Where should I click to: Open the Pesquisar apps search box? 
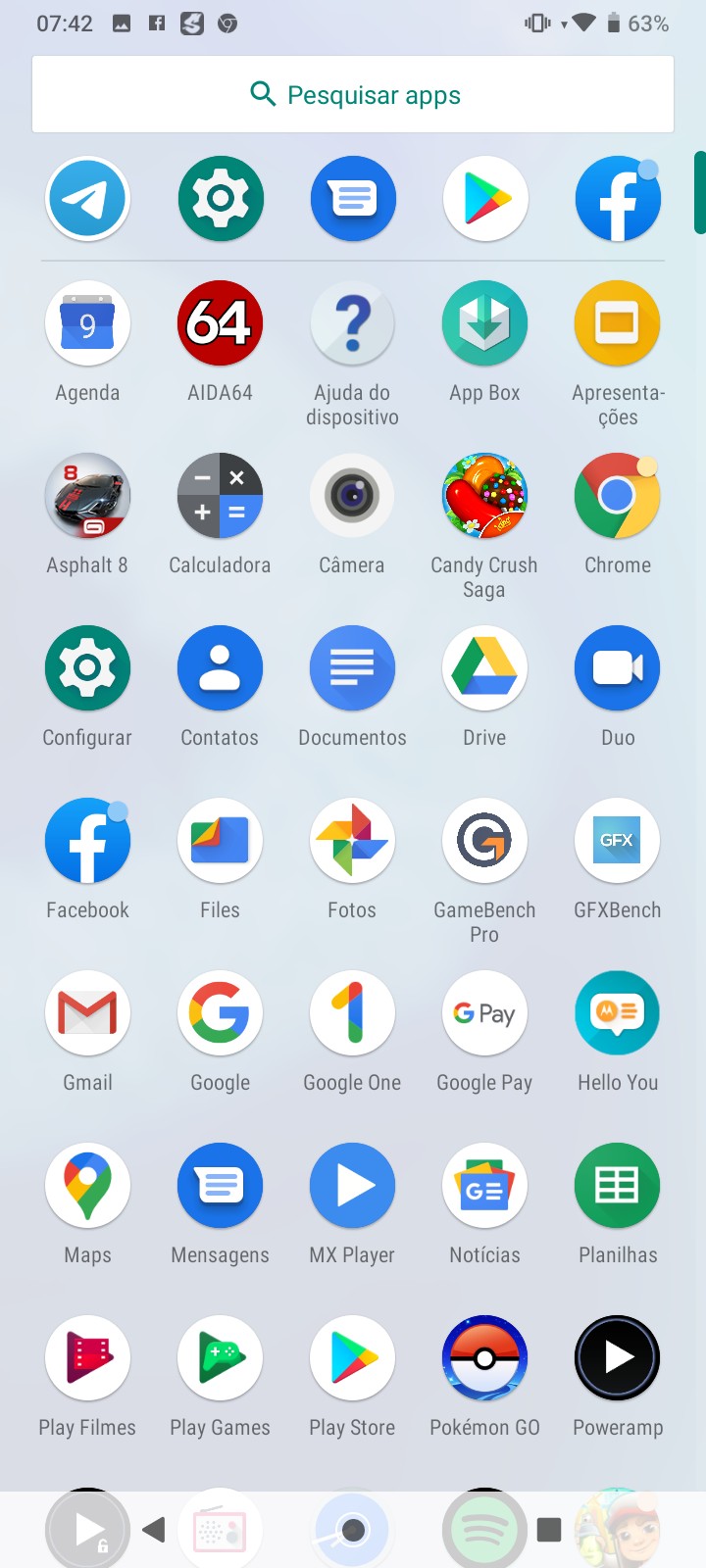point(353,94)
